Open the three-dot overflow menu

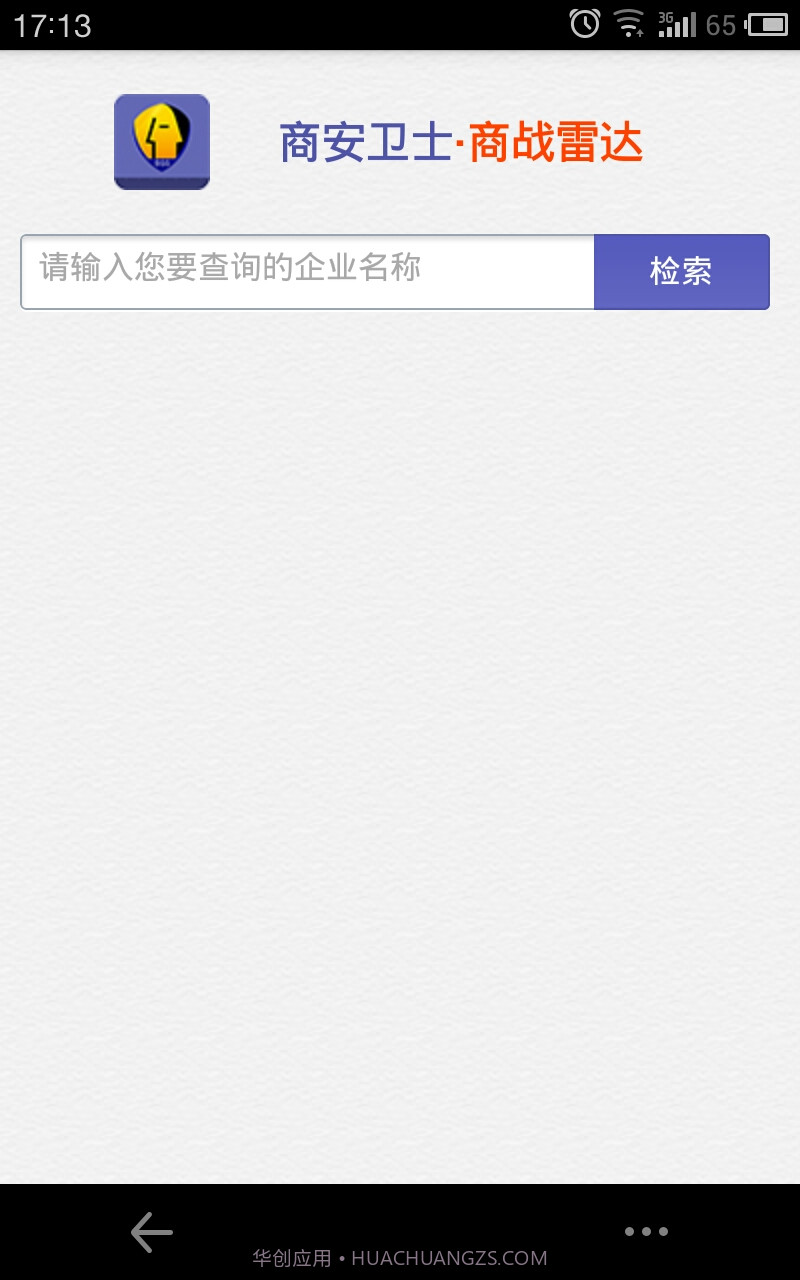pos(646,1232)
